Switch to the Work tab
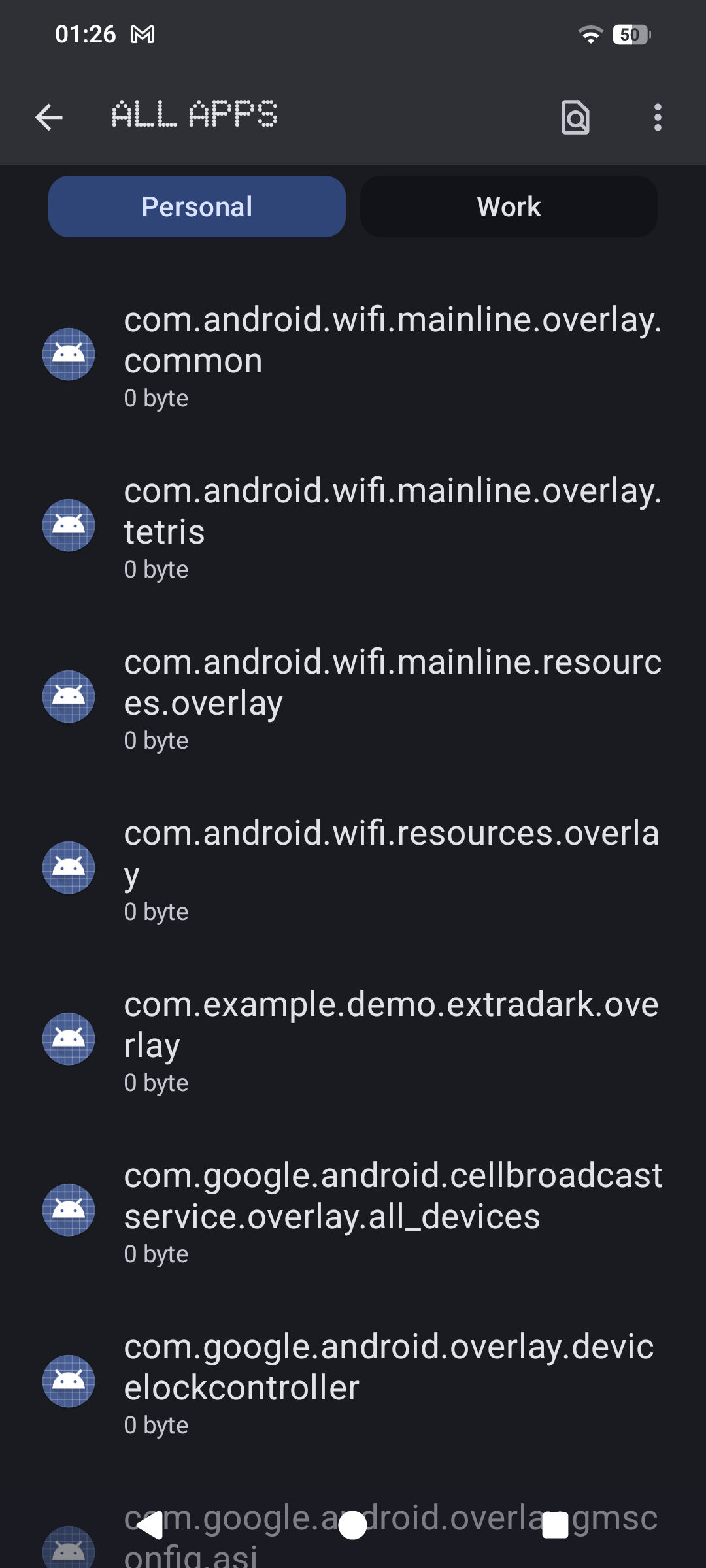This screenshot has width=706, height=1568. point(509,206)
